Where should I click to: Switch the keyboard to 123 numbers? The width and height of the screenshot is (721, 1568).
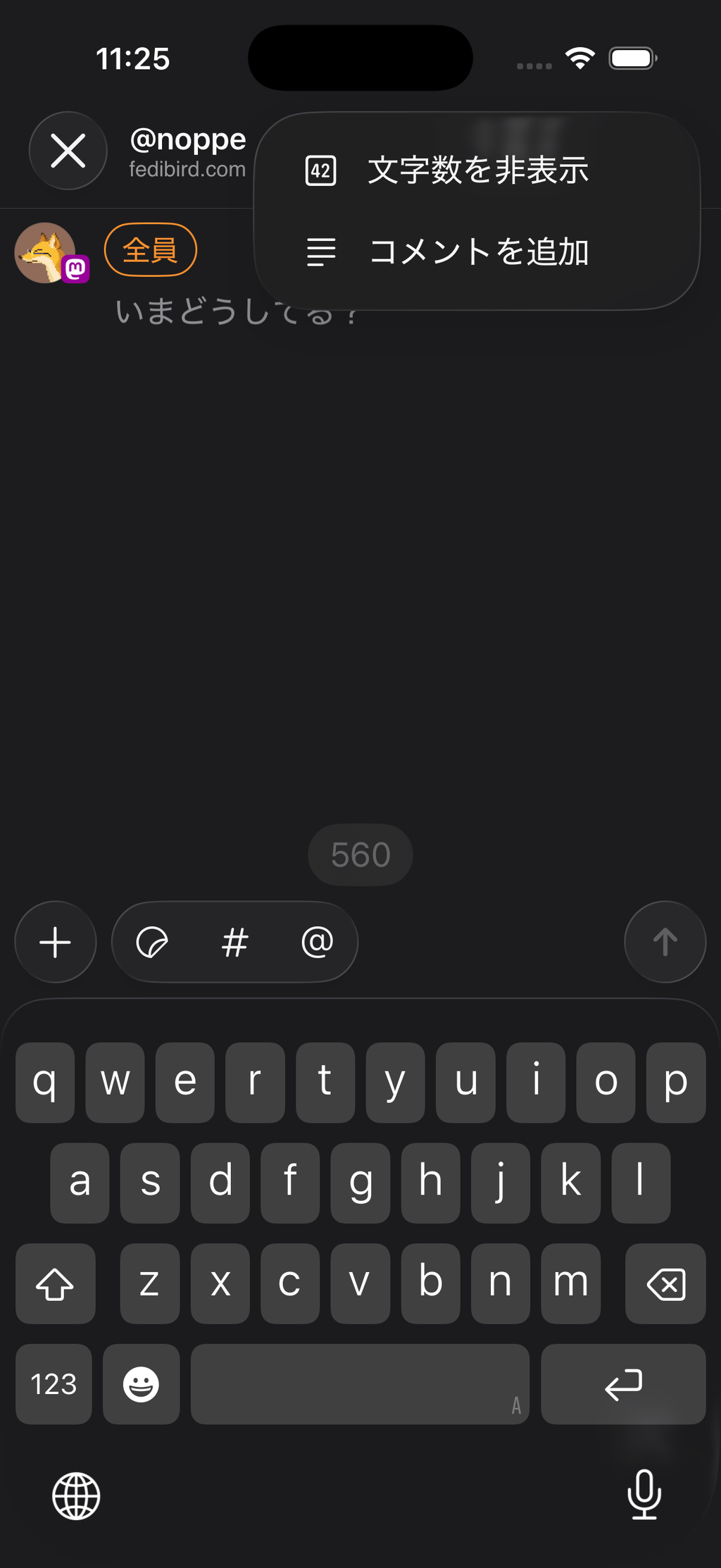pyautogui.click(x=54, y=1384)
